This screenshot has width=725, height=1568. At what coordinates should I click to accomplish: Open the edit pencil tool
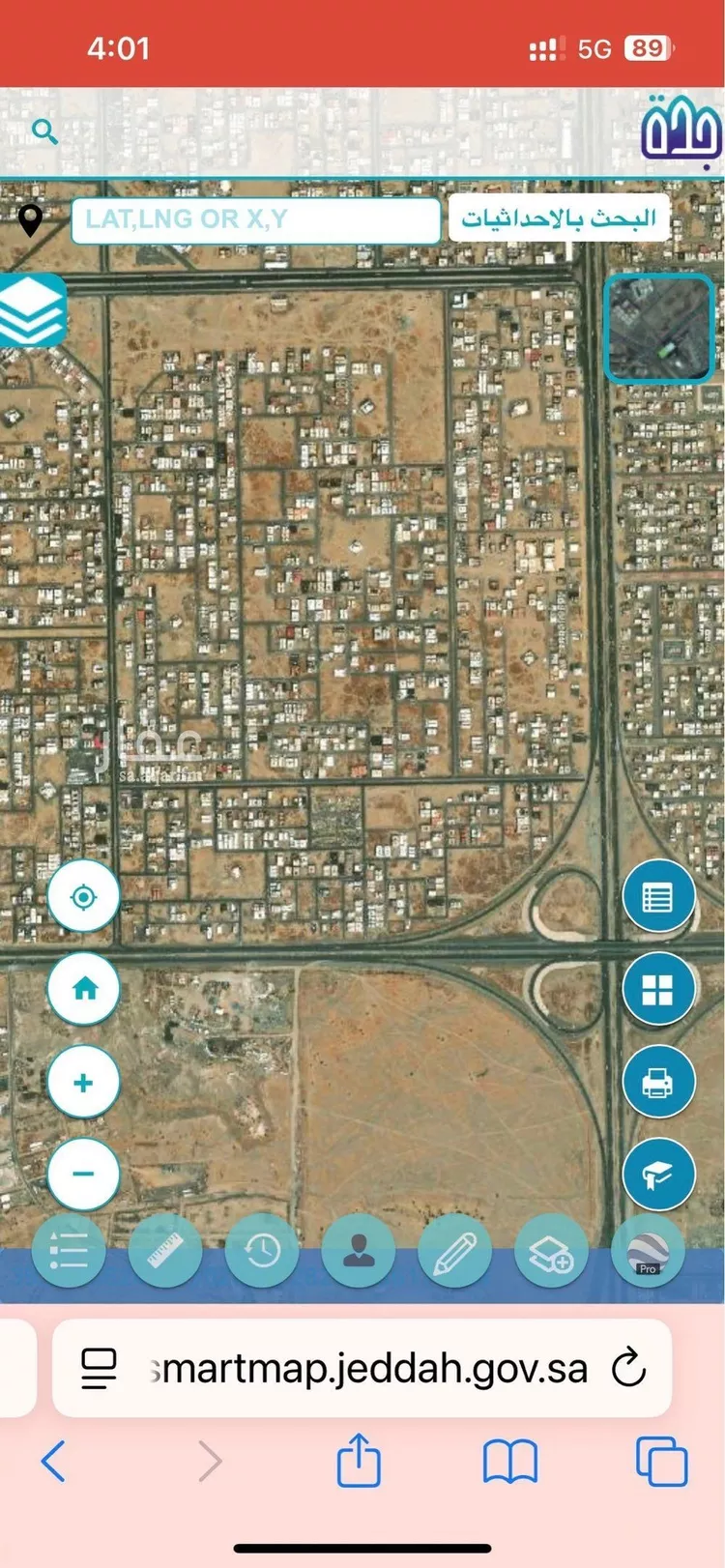pyautogui.click(x=455, y=1250)
